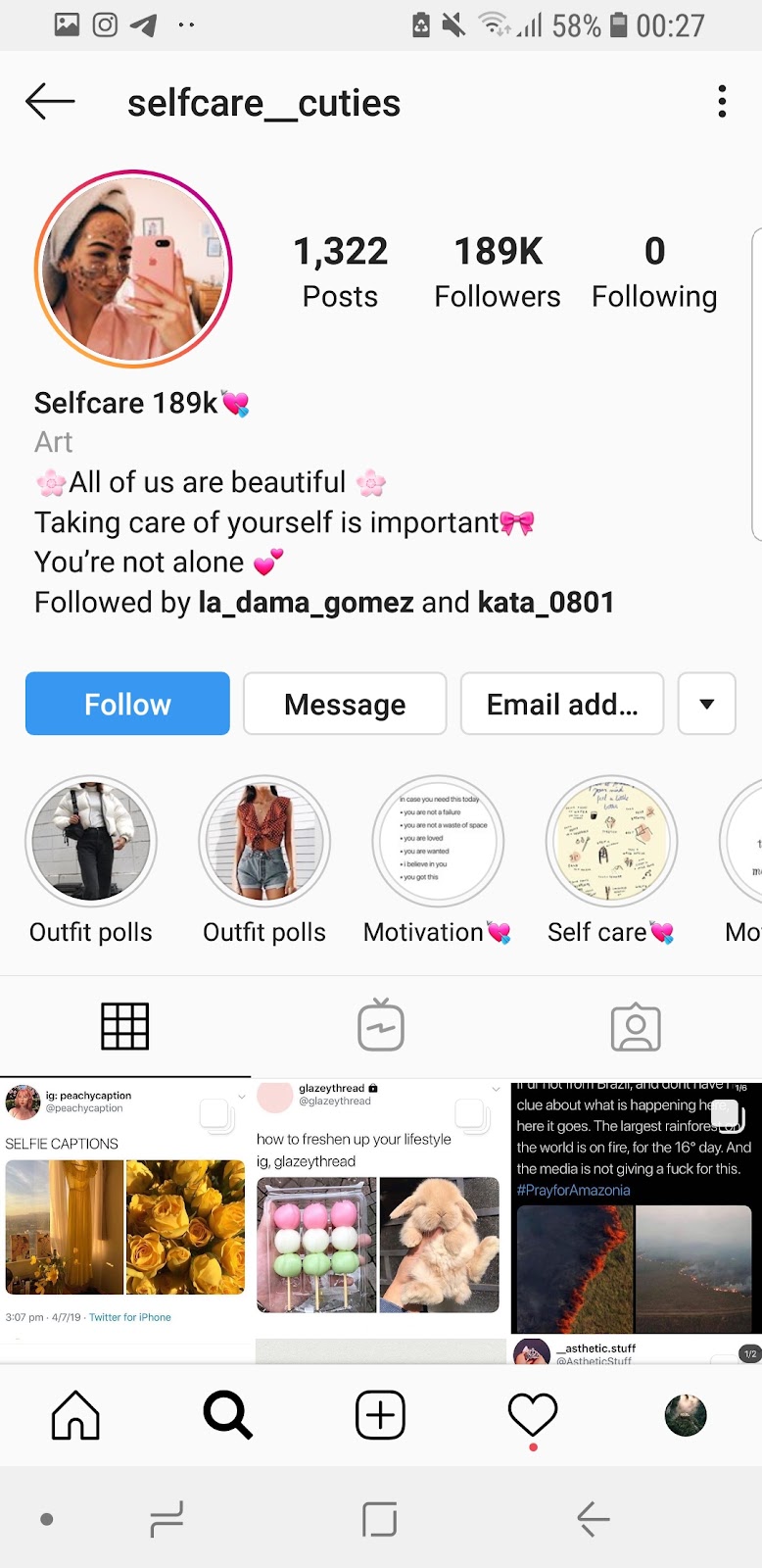View selfcare__cuties profile picture story

pyautogui.click(x=133, y=269)
